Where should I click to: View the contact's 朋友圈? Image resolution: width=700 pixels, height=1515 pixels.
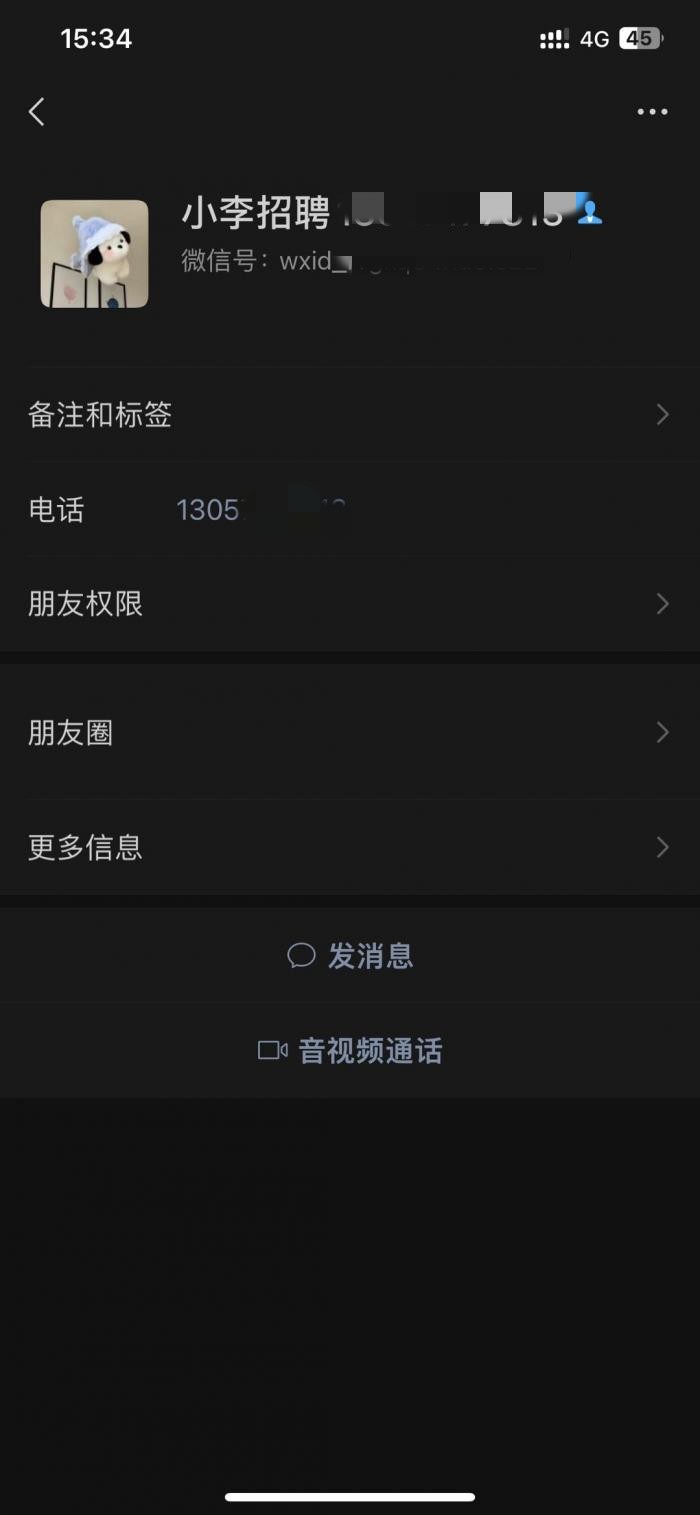350,733
